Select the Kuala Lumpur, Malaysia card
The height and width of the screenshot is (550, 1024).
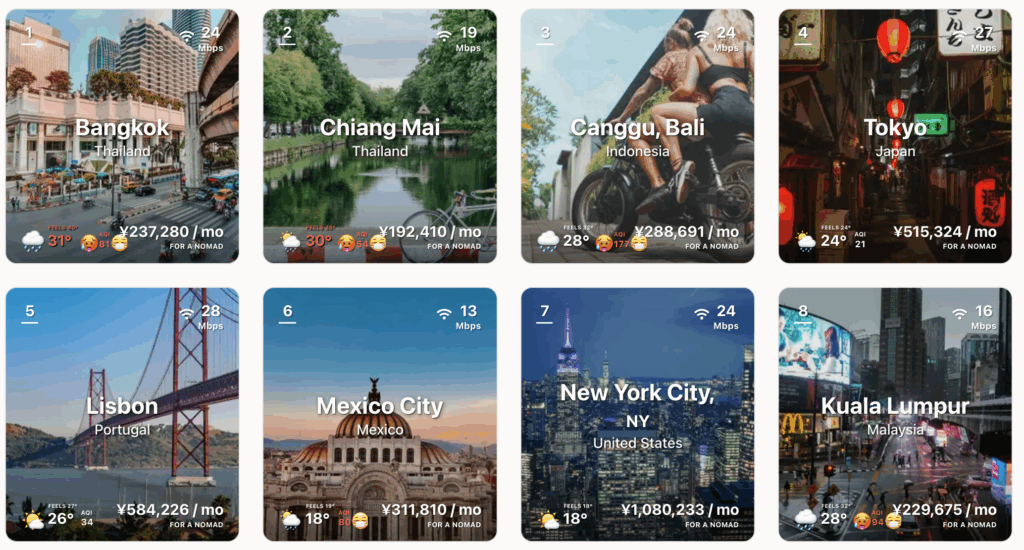tap(895, 415)
